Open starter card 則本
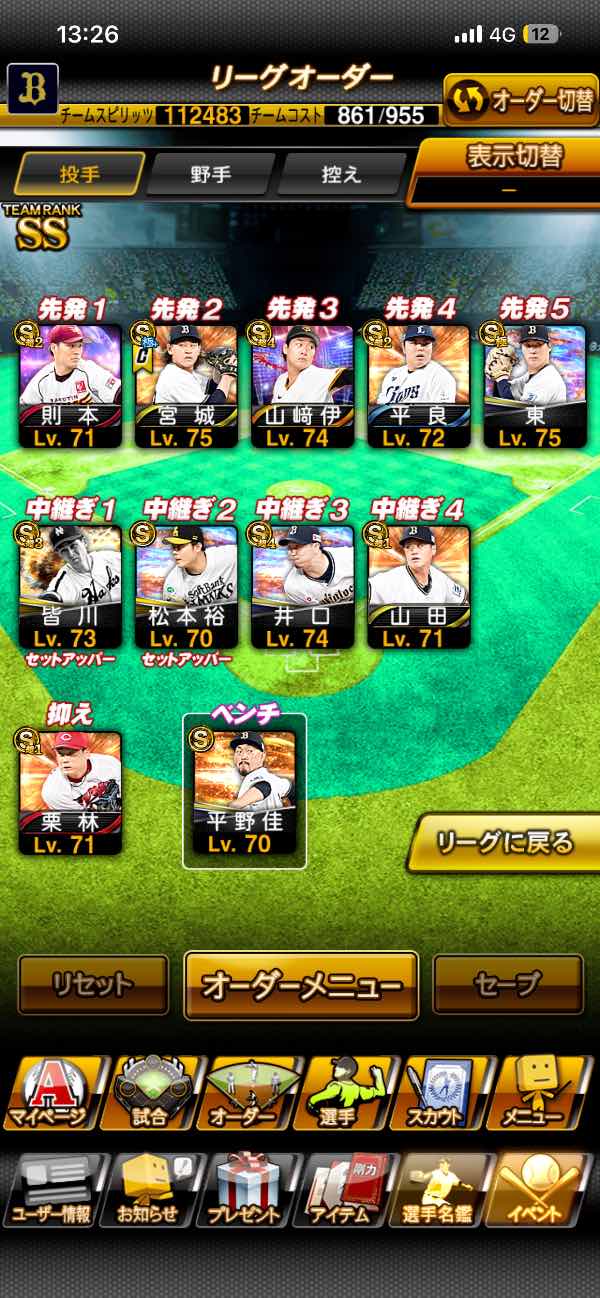 click(x=71, y=386)
